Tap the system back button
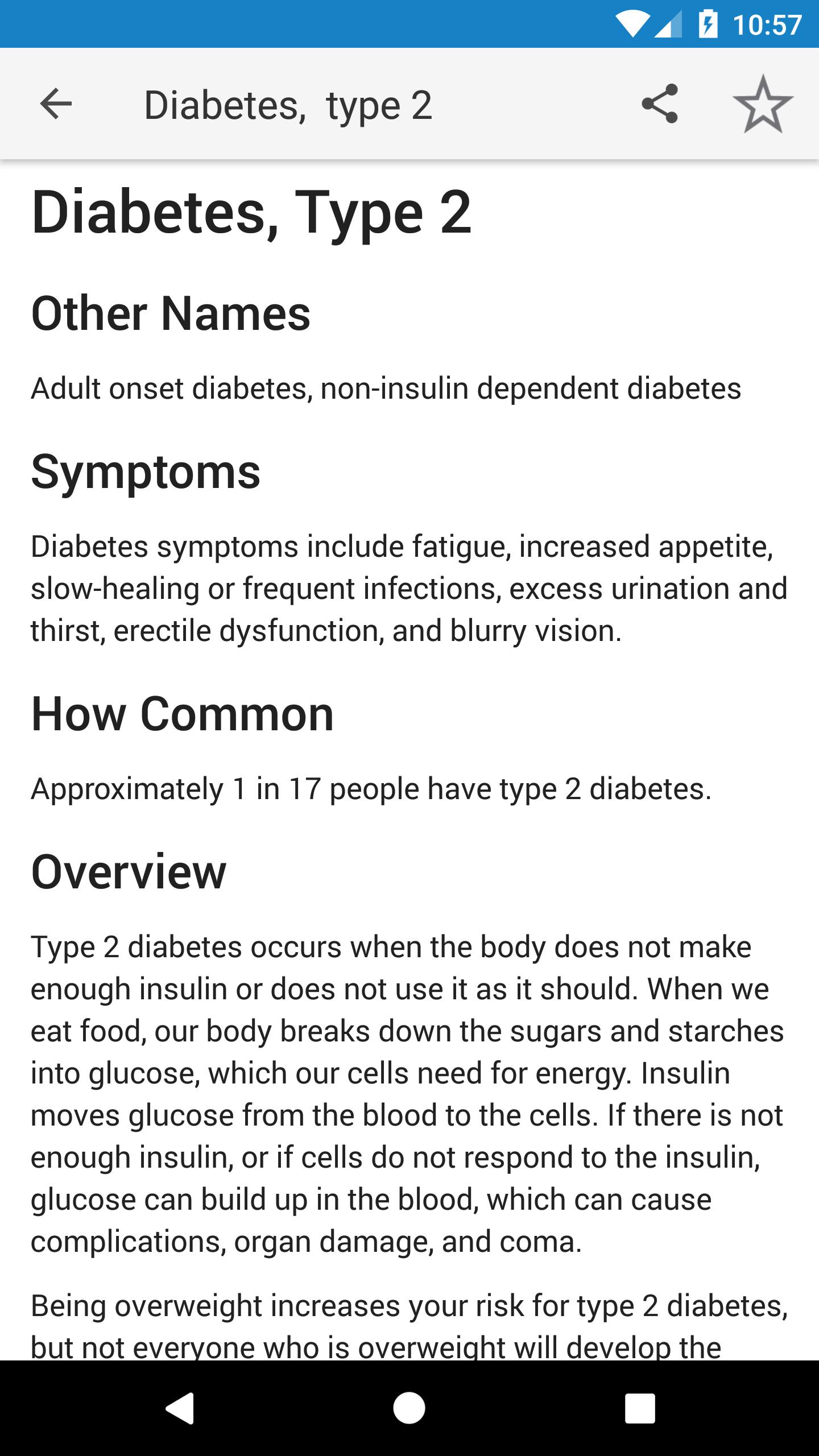Screen dimensions: 819x1456 pyautogui.click(x=180, y=1408)
